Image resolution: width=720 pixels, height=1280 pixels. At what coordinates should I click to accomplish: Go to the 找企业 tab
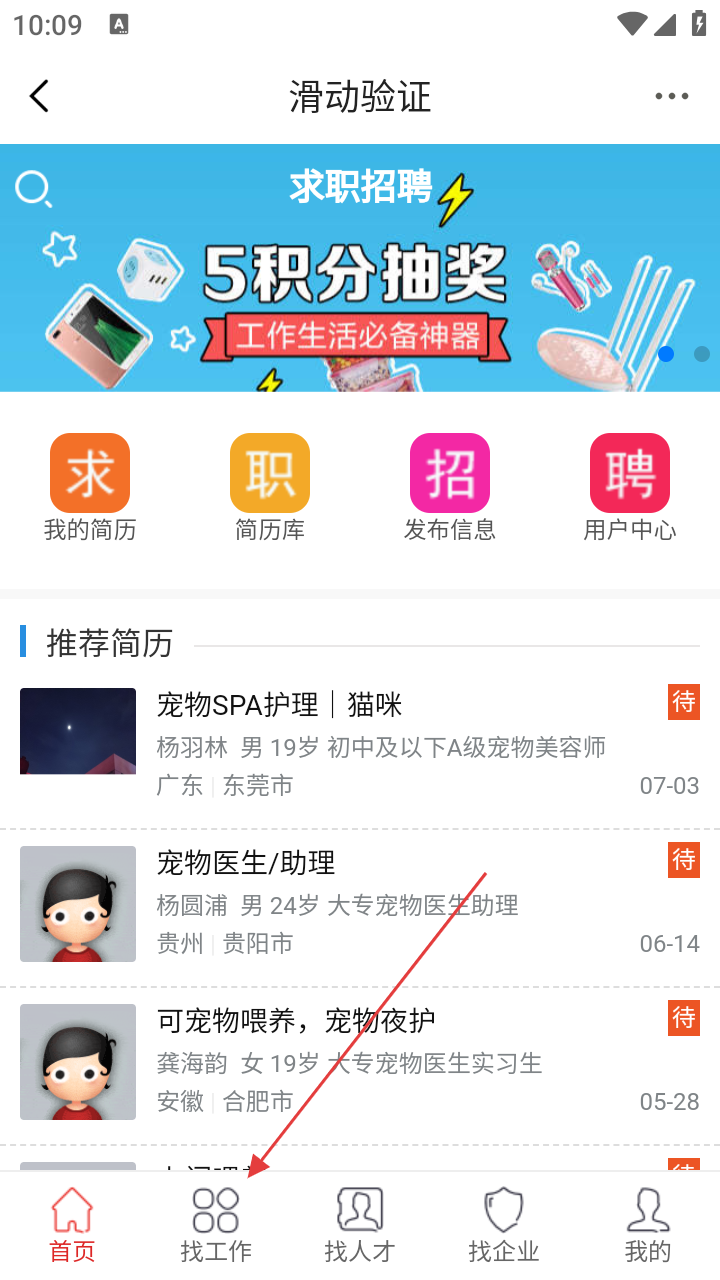click(504, 1225)
